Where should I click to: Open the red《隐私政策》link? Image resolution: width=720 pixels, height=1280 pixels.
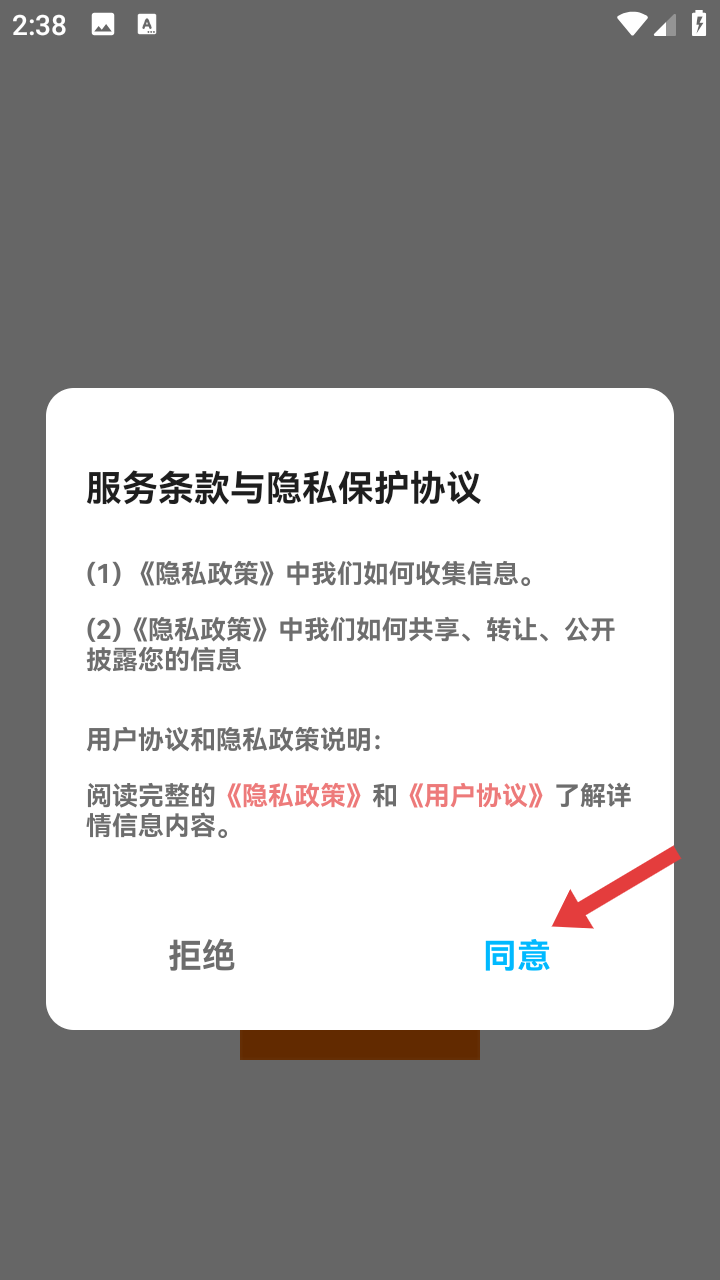click(x=293, y=796)
